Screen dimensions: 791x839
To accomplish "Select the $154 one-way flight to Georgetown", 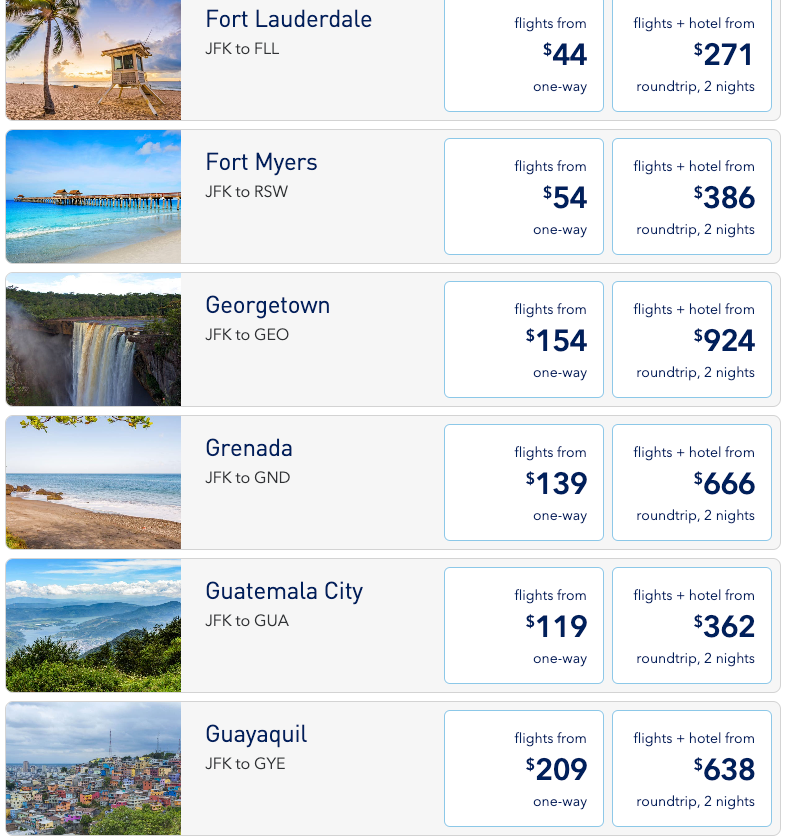I will tap(523, 339).
